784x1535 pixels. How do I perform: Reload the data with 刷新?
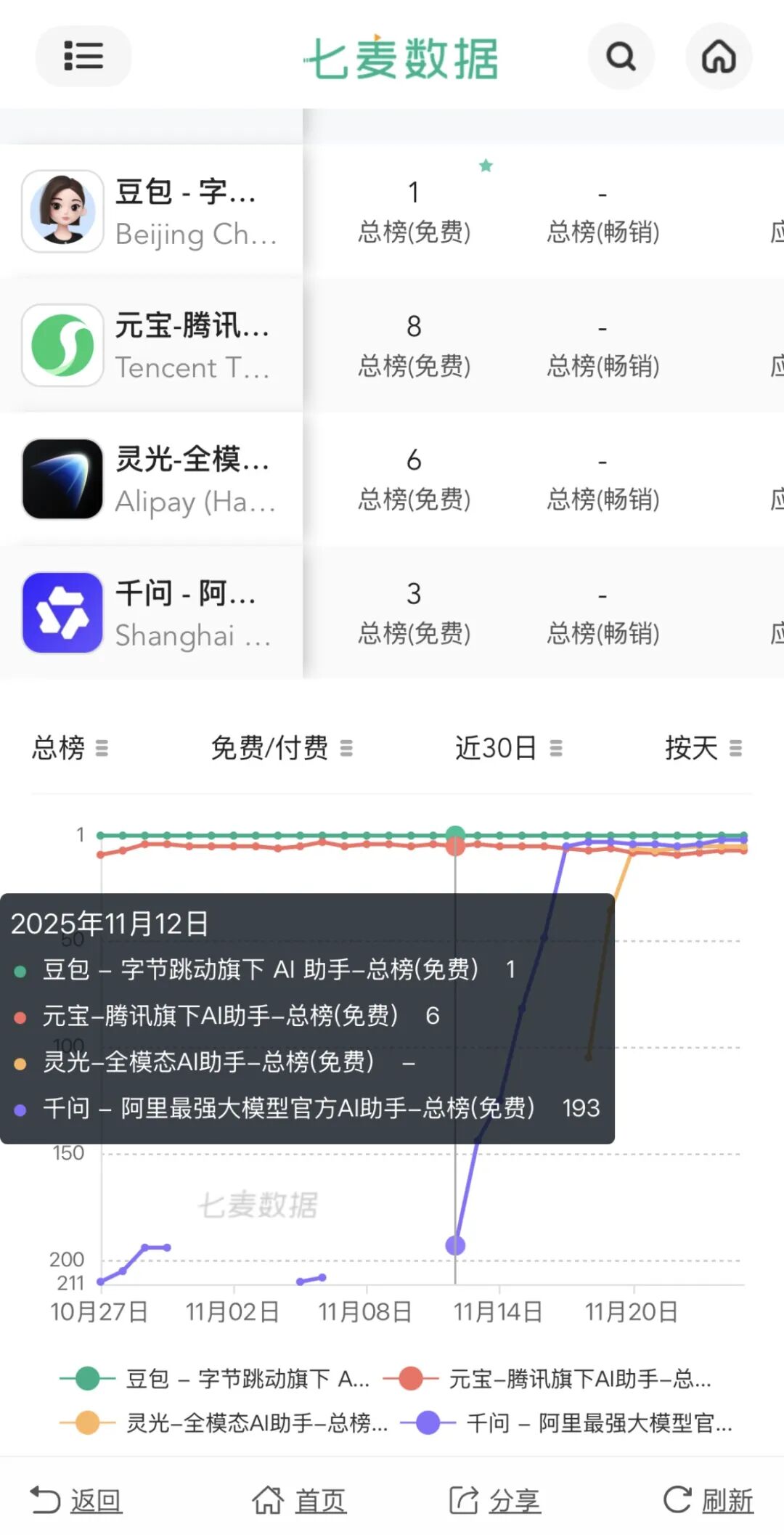[x=709, y=1500]
